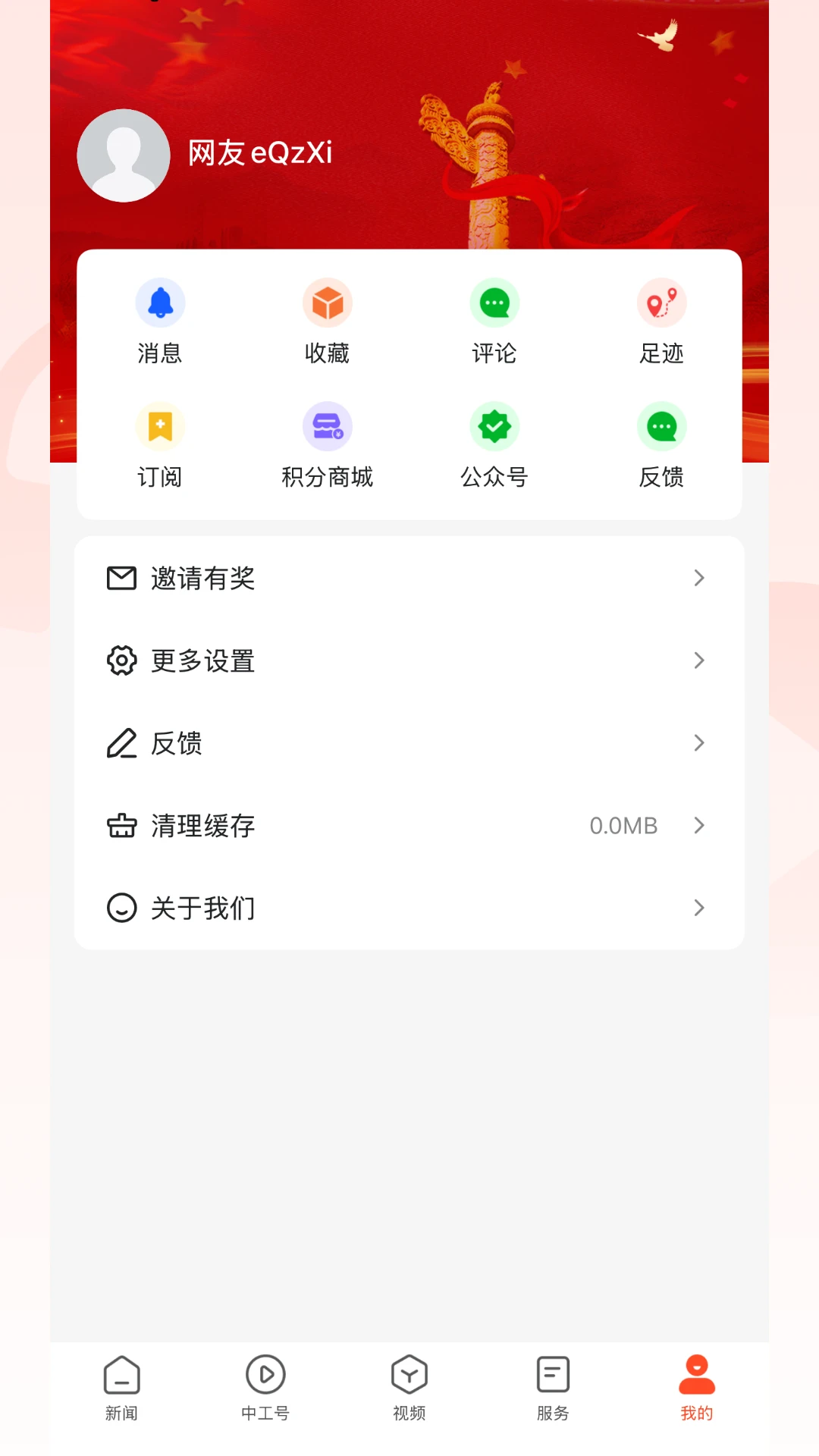Expand 关于我们 with its chevron
This screenshot has width=819, height=1456.
698,908
